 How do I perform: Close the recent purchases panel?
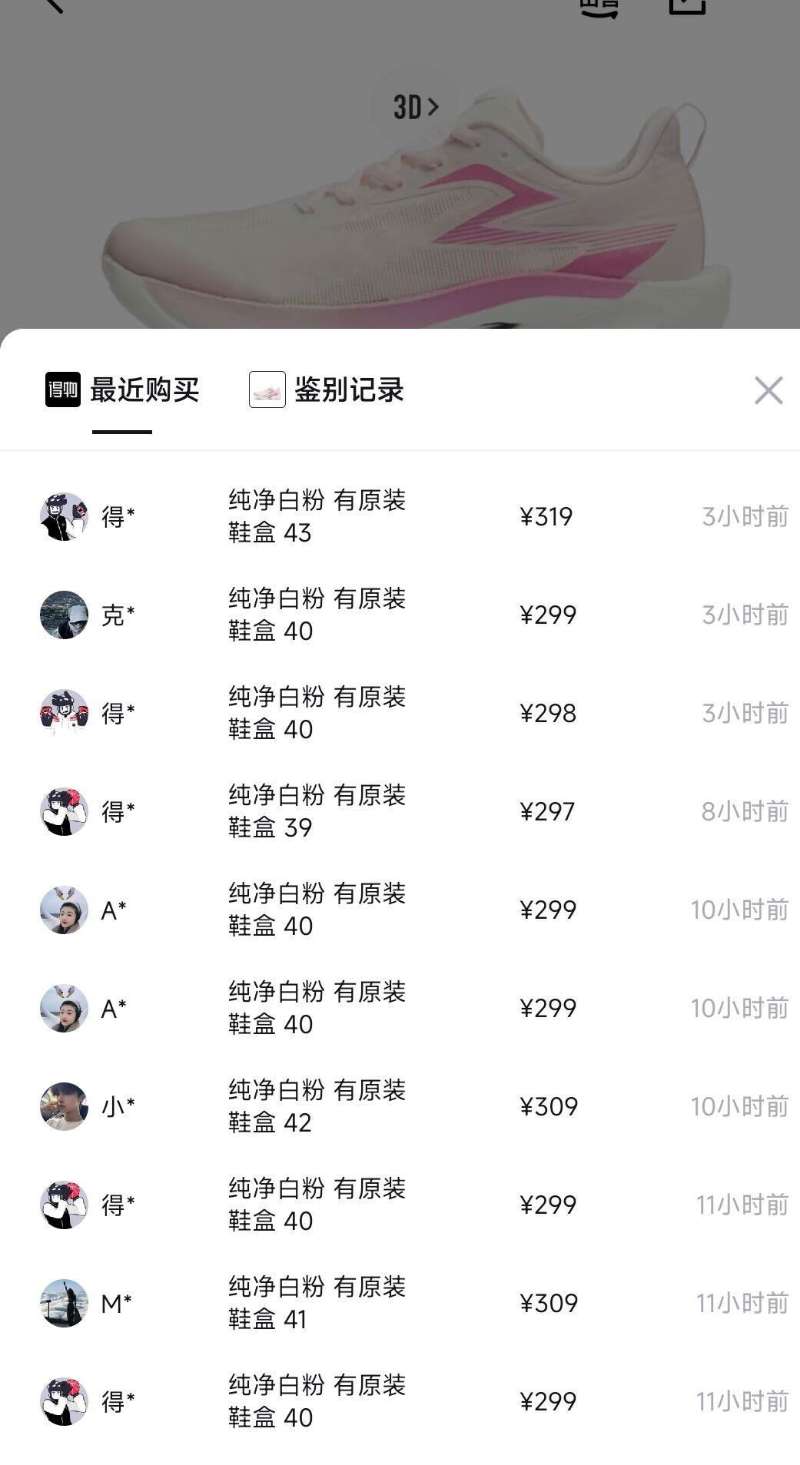[767, 390]
